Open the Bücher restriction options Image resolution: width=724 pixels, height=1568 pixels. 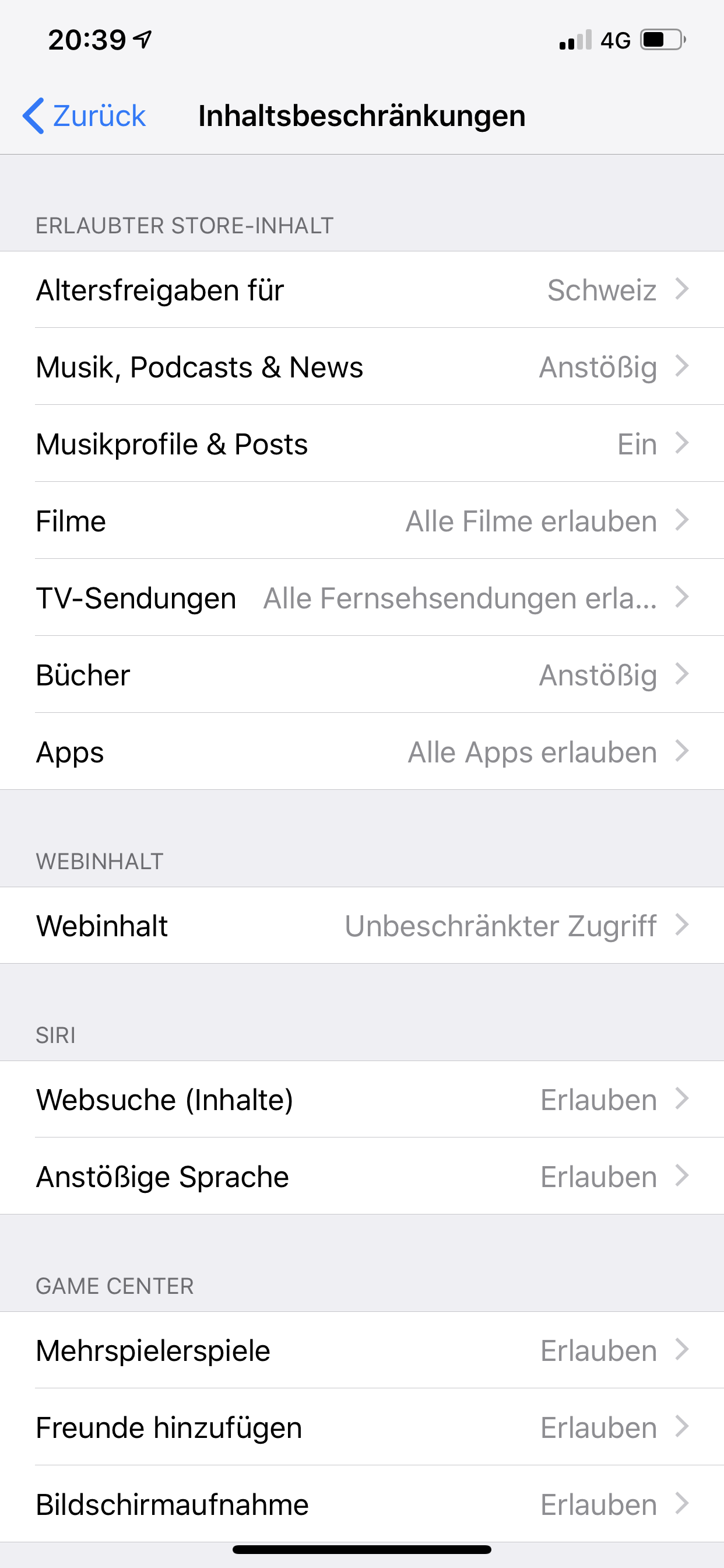pos(362,675)
